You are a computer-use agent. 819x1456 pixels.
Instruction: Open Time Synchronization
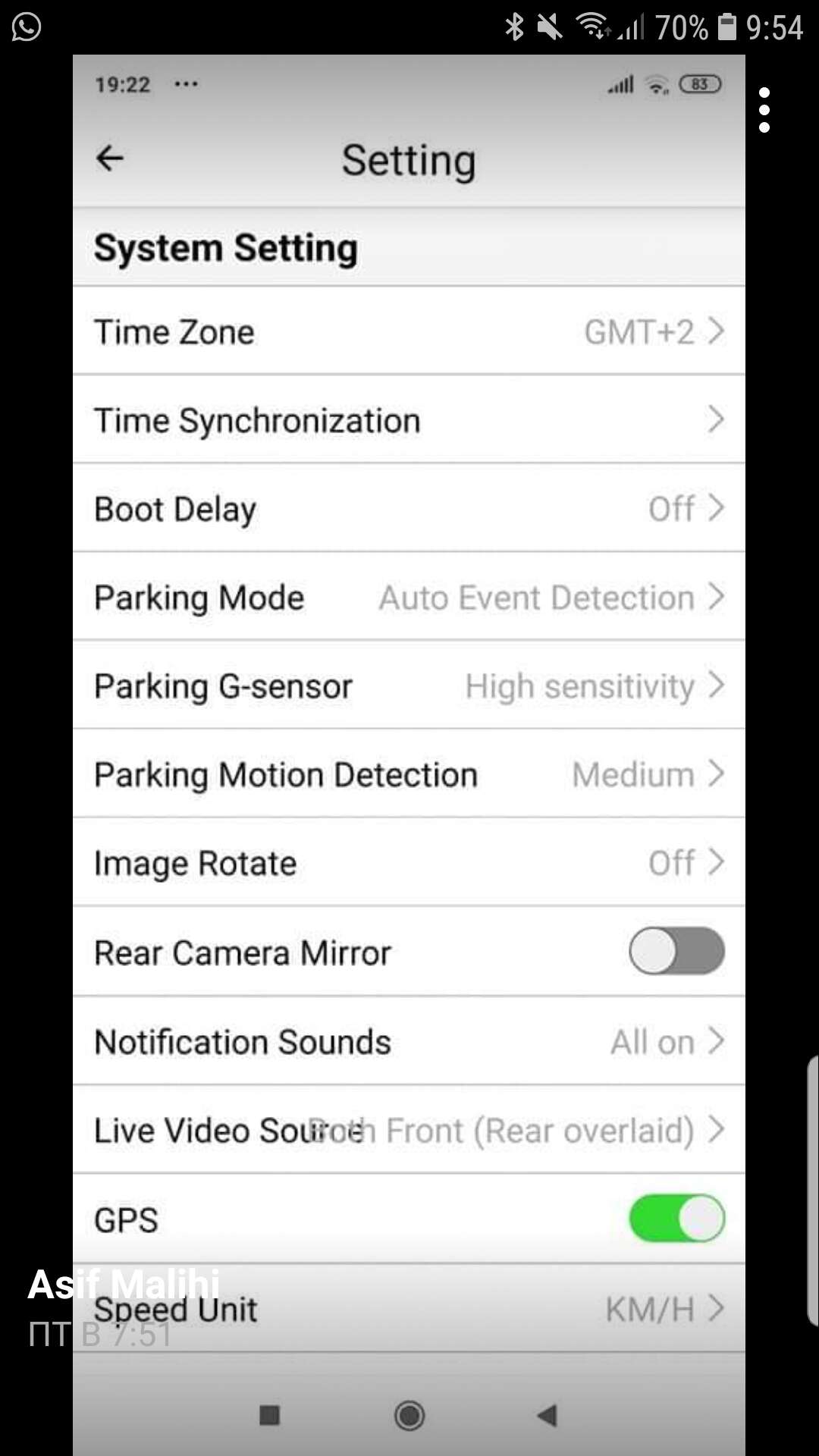(409, 419)
